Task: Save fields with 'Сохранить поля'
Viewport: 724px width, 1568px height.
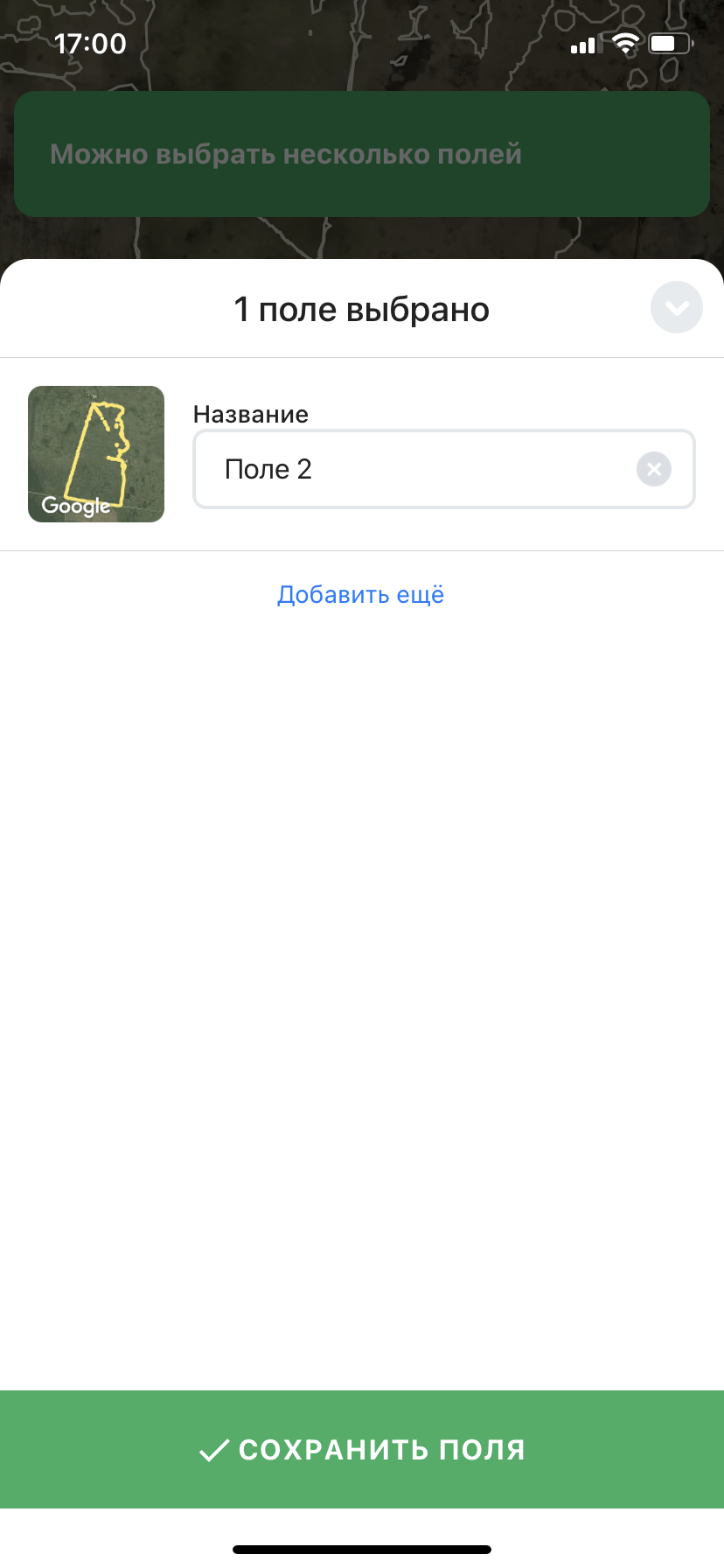Action: click(362, 1449)
